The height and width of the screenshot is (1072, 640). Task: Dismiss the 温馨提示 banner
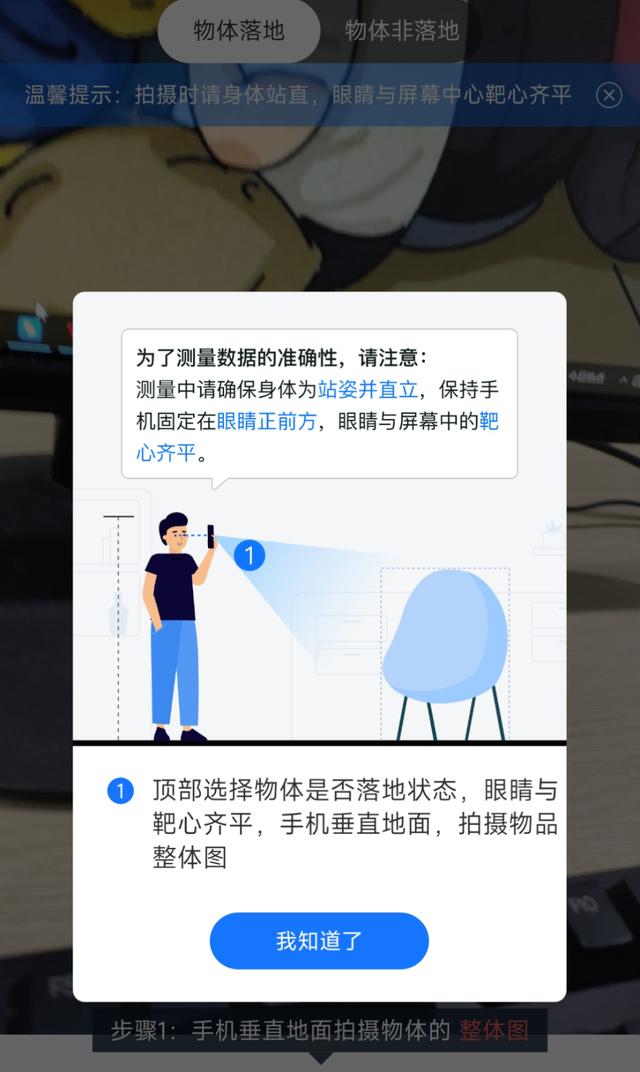[609, 95]
